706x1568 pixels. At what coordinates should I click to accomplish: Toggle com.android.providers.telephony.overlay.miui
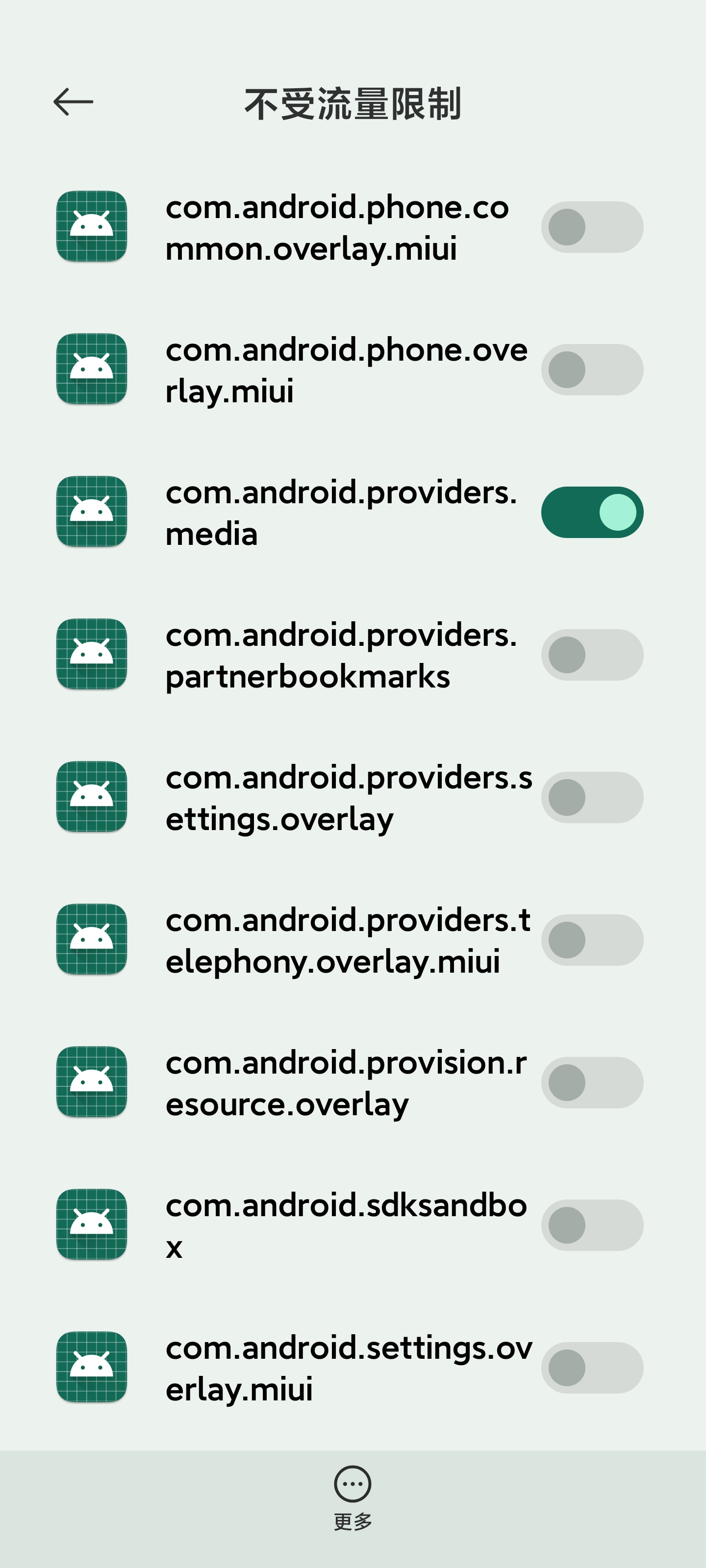(591, 939)
